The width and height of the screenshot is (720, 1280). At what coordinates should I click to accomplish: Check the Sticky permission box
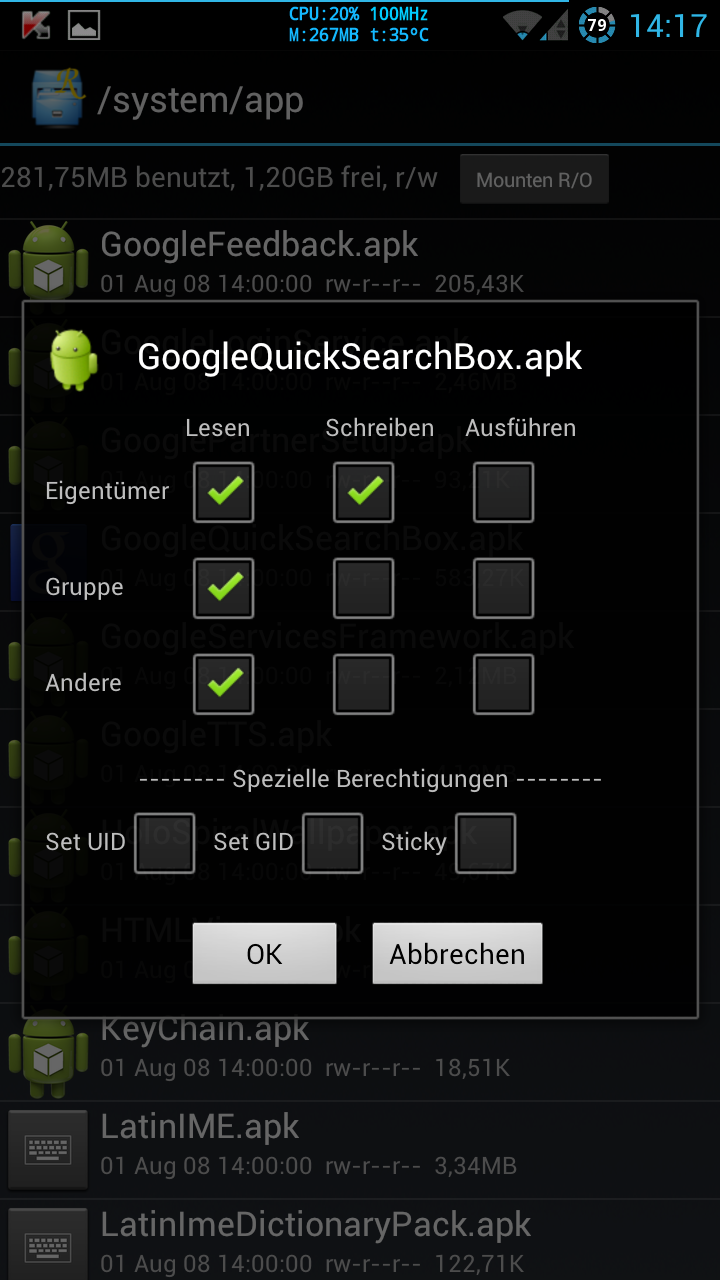[486, 843]
